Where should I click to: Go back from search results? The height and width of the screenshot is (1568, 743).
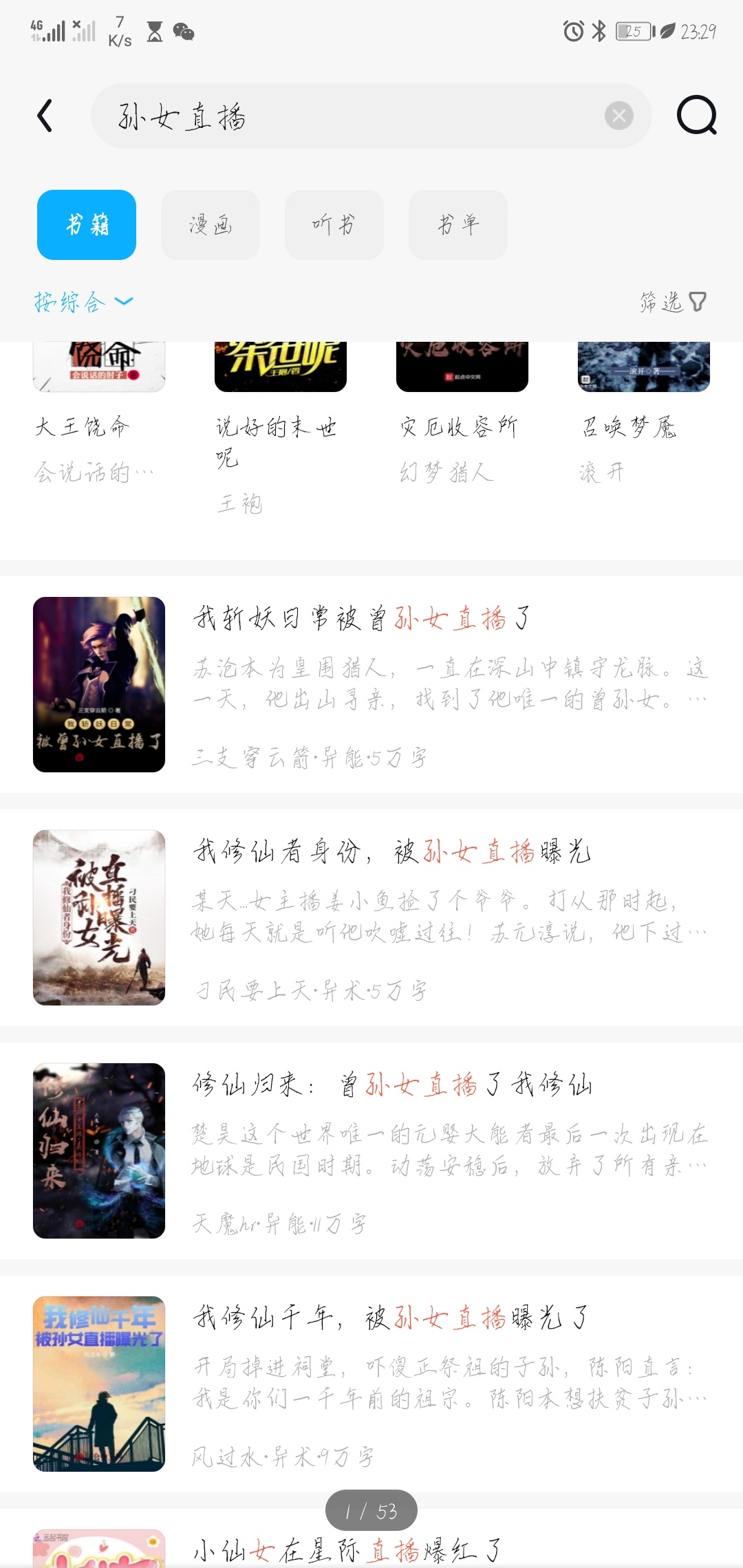45,116
